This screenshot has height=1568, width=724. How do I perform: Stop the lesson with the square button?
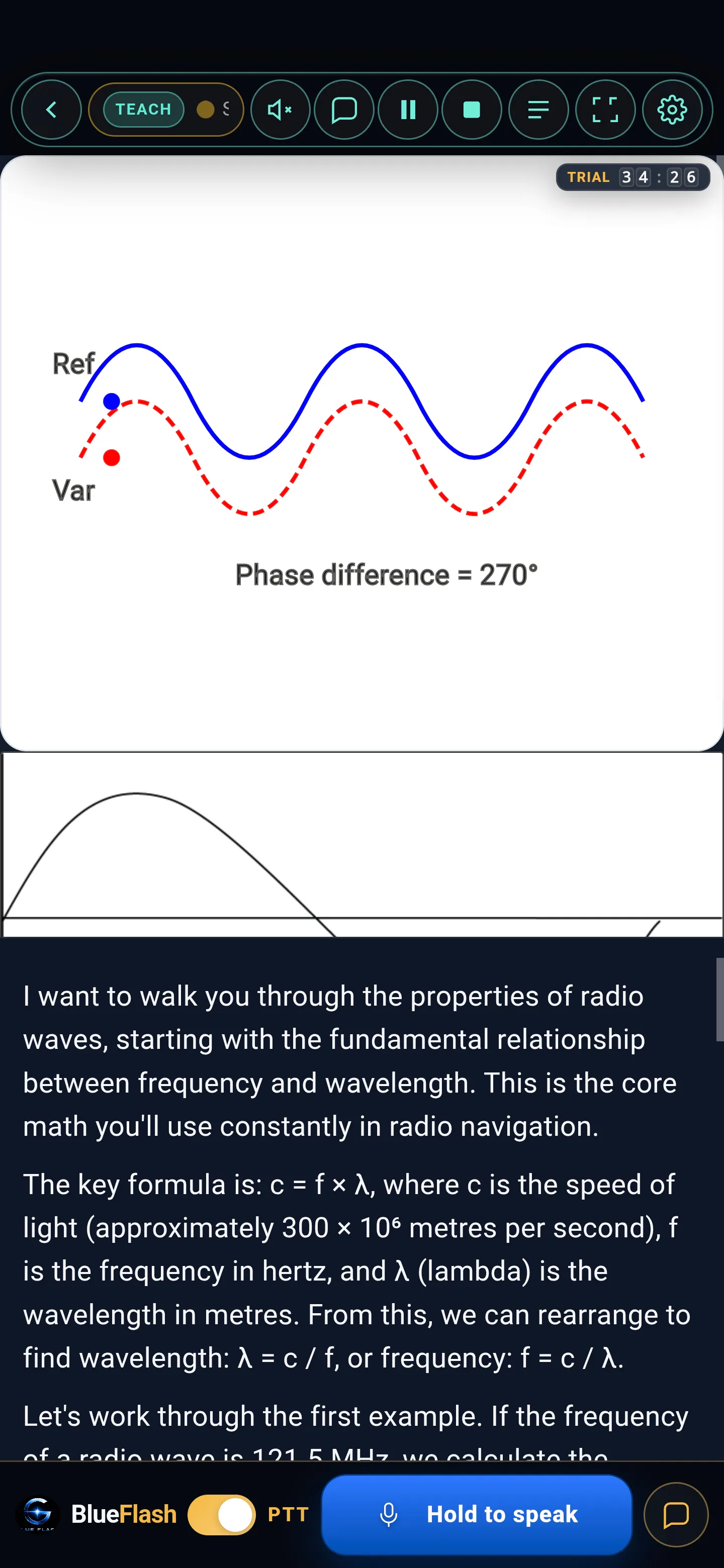point(472,110)
